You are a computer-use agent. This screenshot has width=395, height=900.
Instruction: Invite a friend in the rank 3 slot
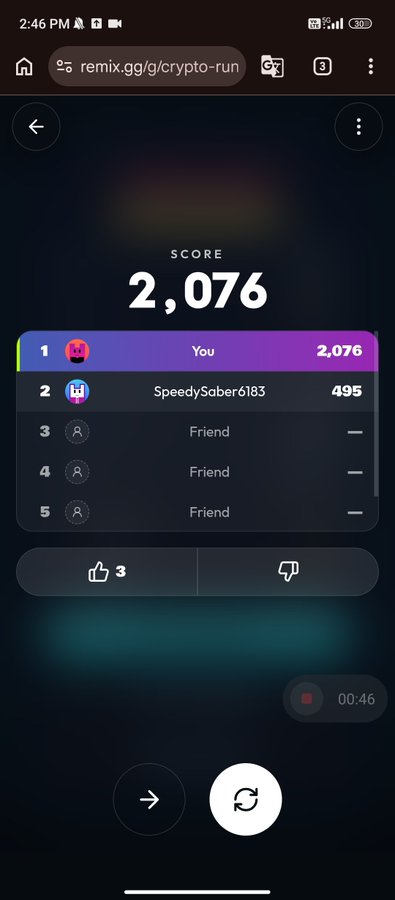[x=197, y=432]
